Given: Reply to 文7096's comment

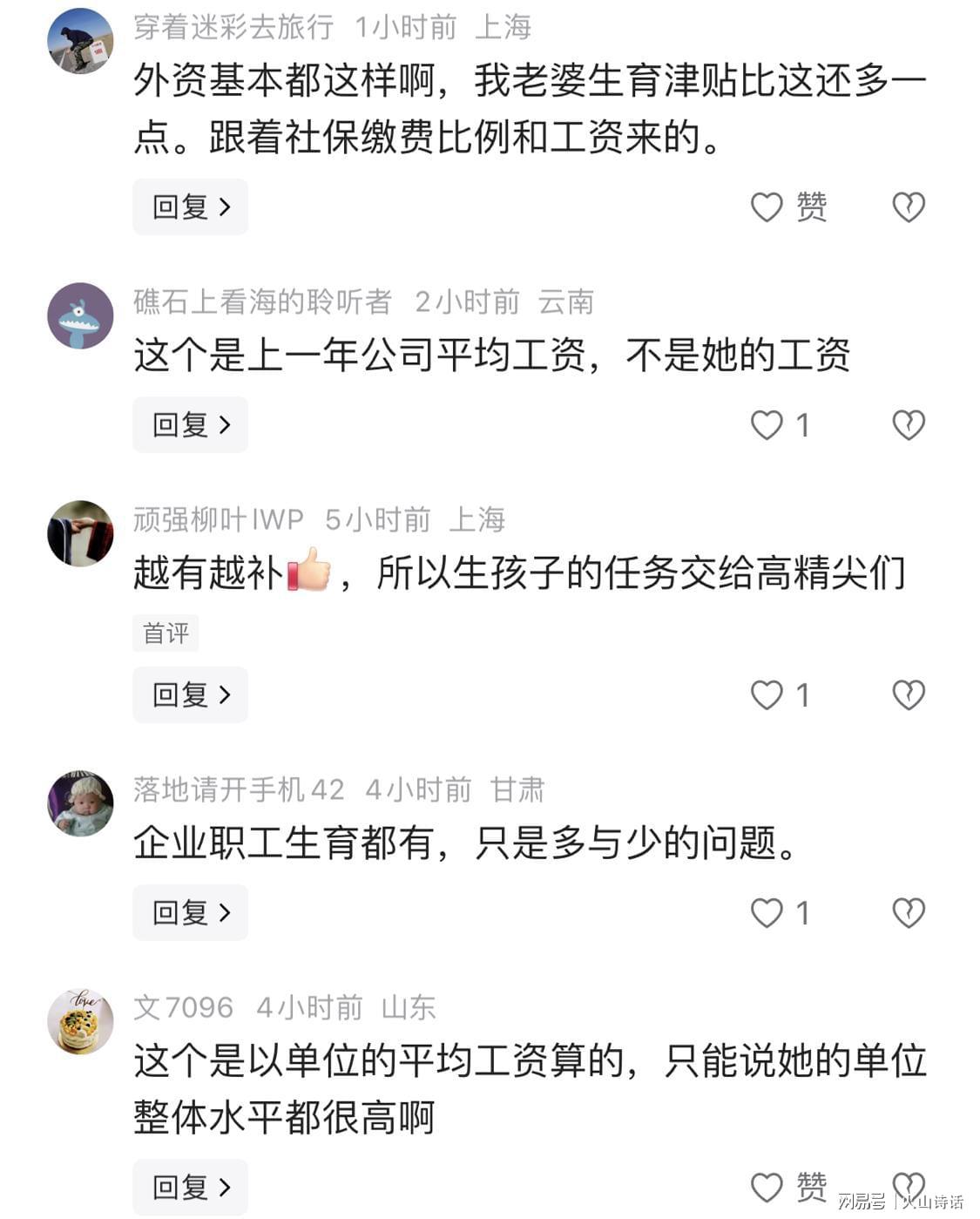Looking at the screenshot, I should (x=190, y=1188).
